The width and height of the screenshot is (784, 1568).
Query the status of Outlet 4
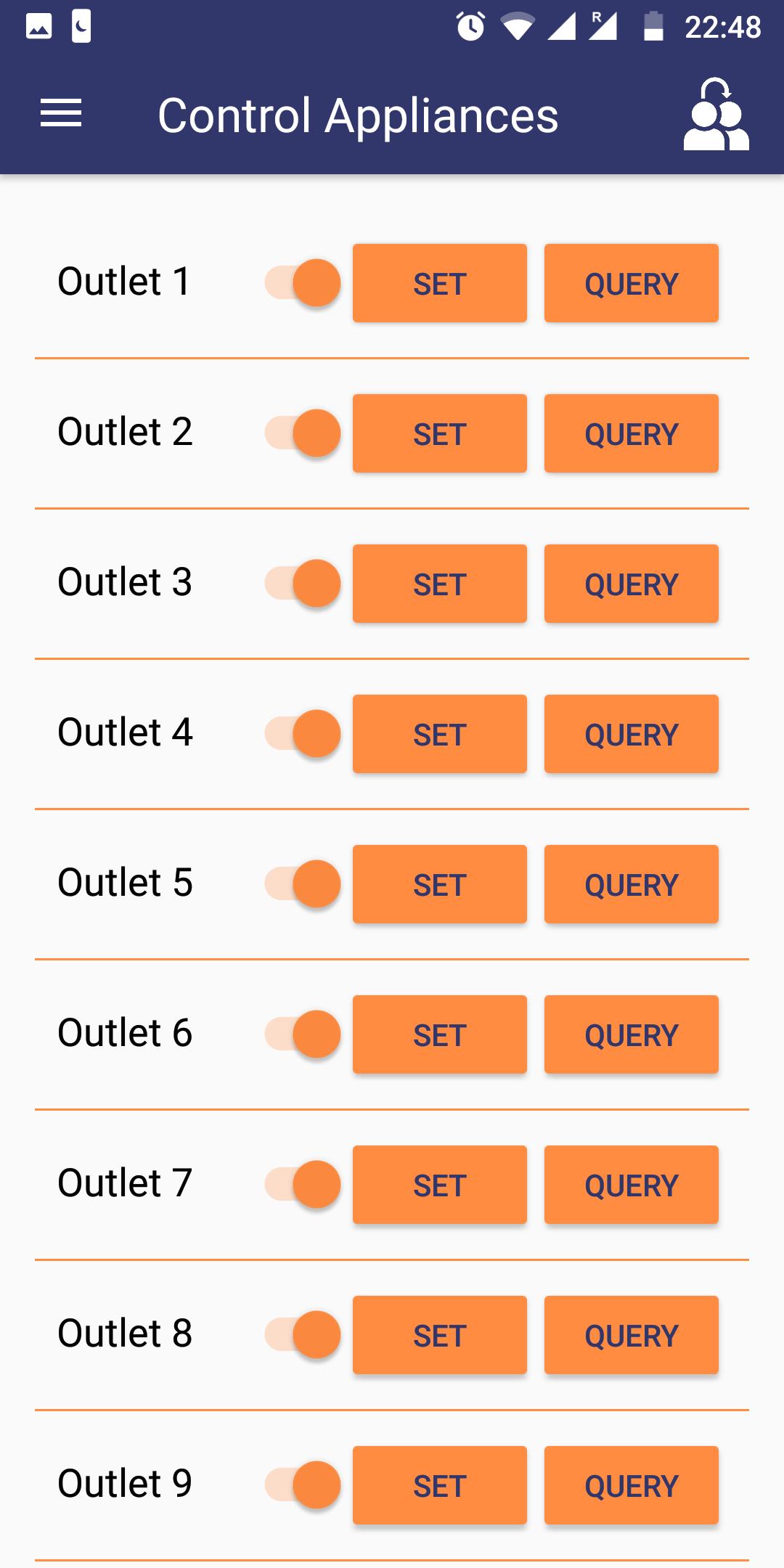point(631,734)
